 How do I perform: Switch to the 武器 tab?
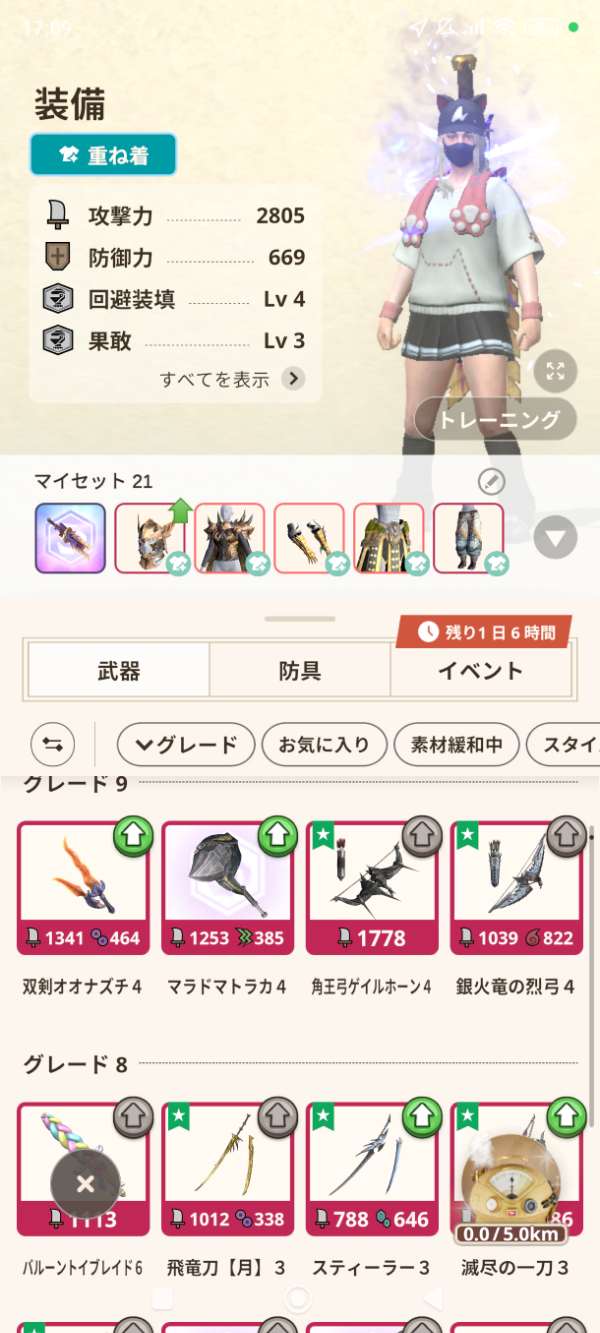point(119,671)
